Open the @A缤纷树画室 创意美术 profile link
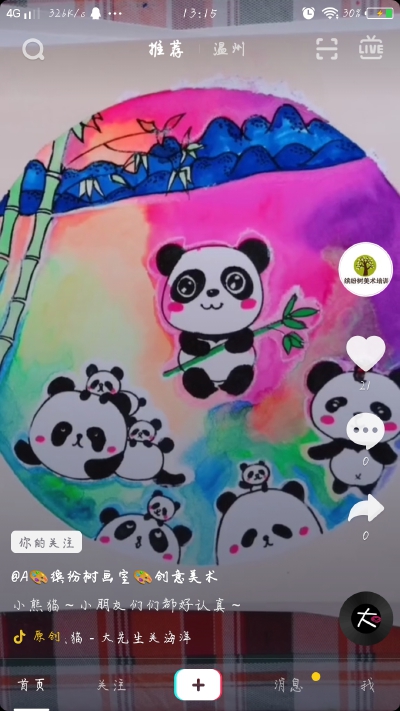The image size is (400, 711). (114, 577)
